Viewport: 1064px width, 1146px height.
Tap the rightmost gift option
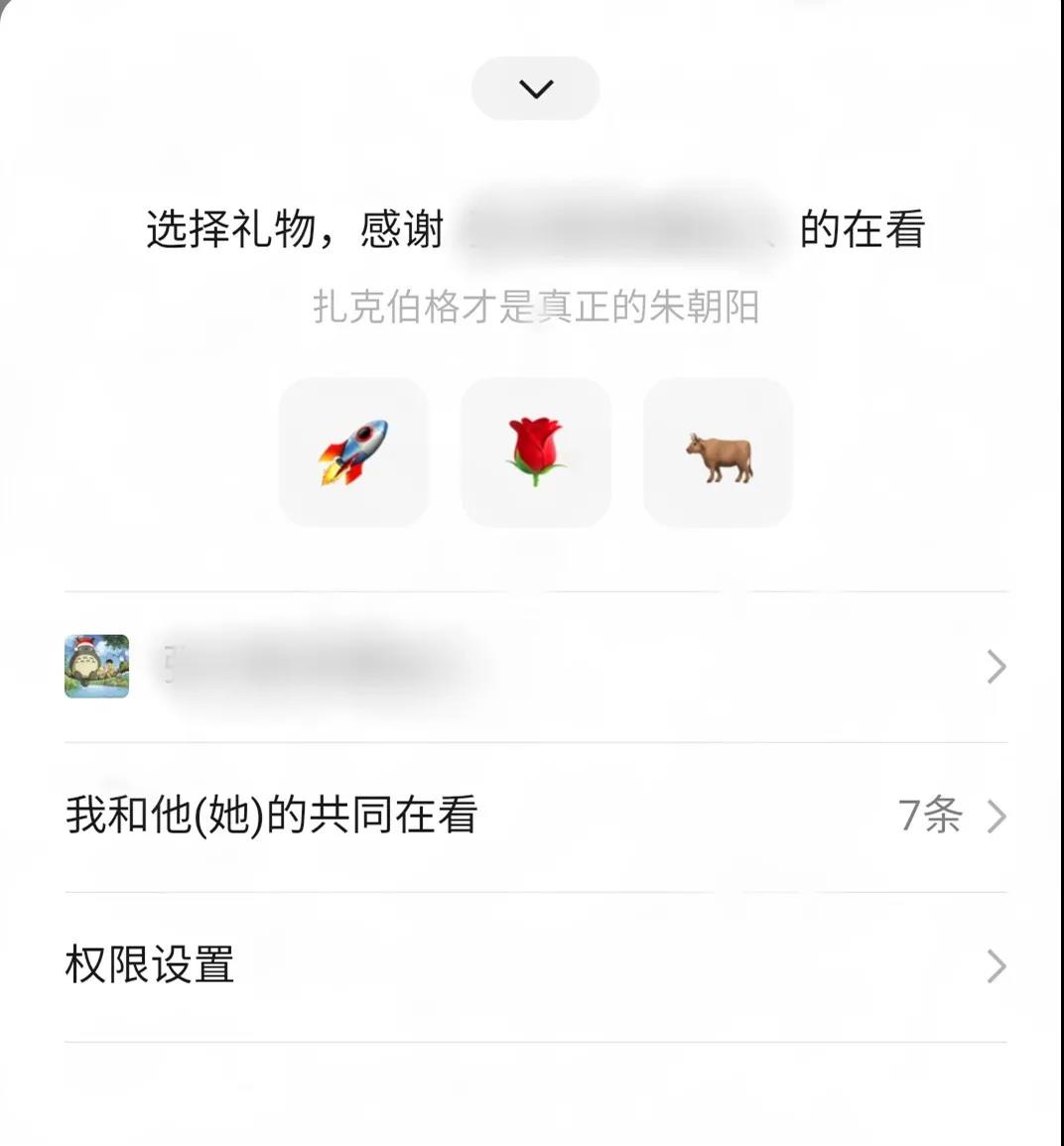(718, 453)
